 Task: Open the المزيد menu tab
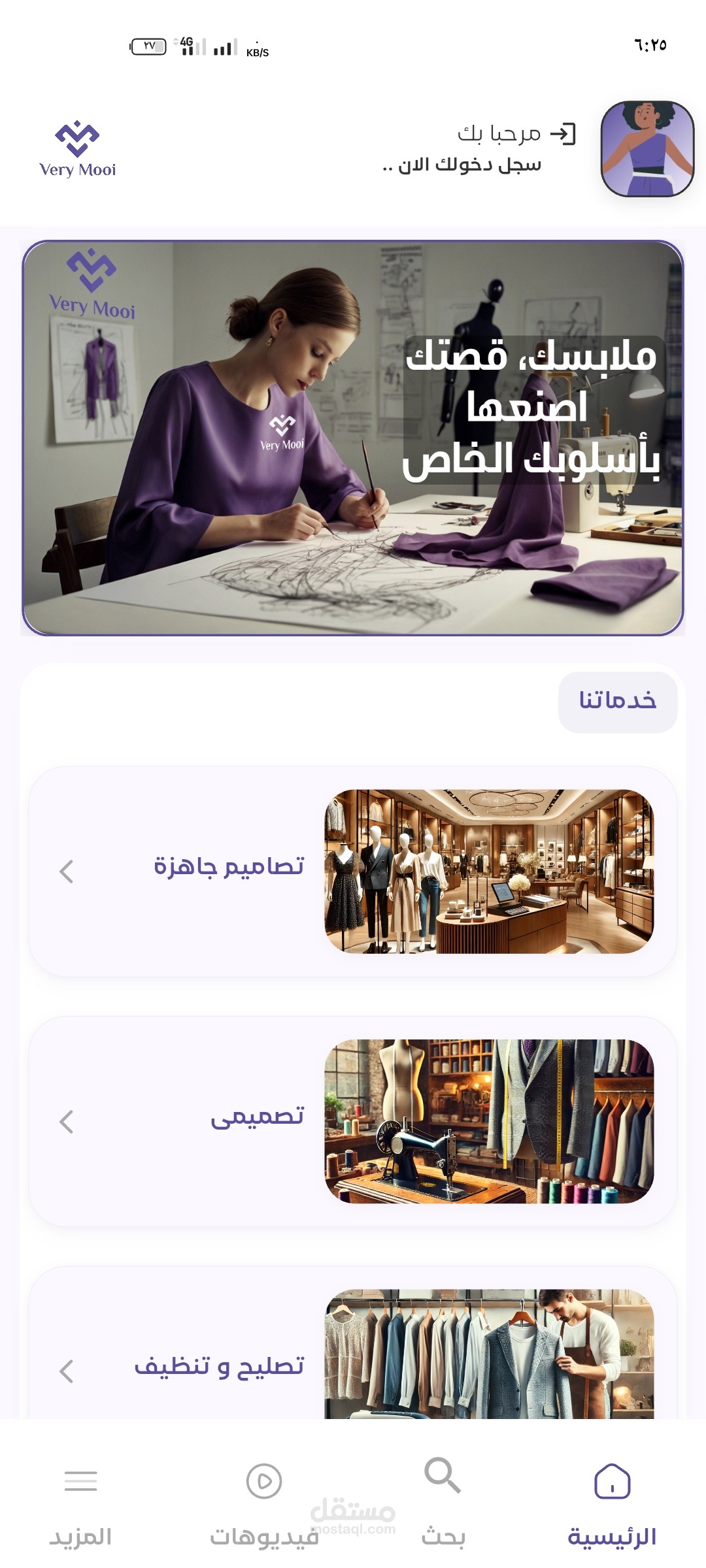(x=81, y=1503)
